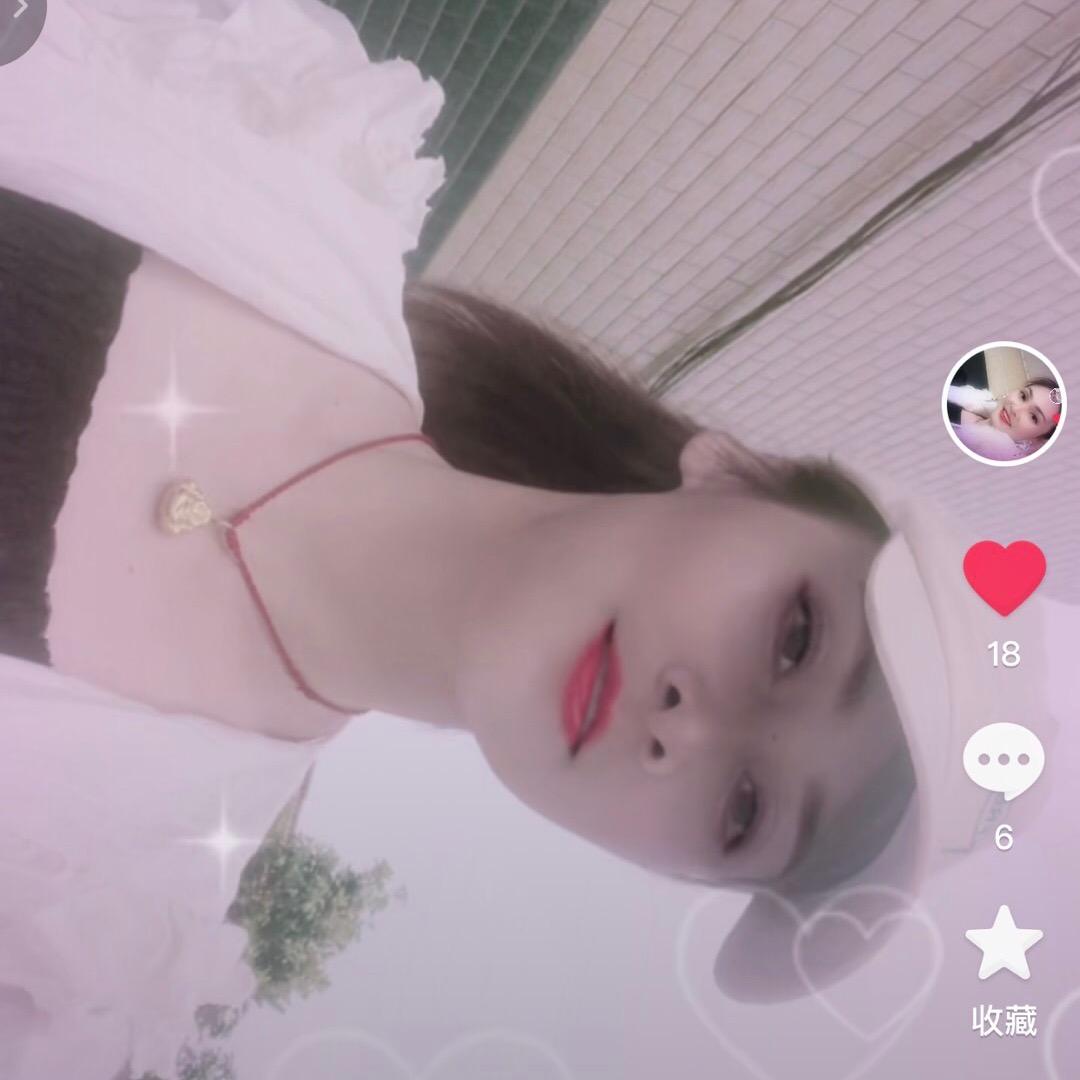Tap the gray chevron button in corner
The width and height of the screenshot is (1080, 1080).
click(x=17, y=13)
